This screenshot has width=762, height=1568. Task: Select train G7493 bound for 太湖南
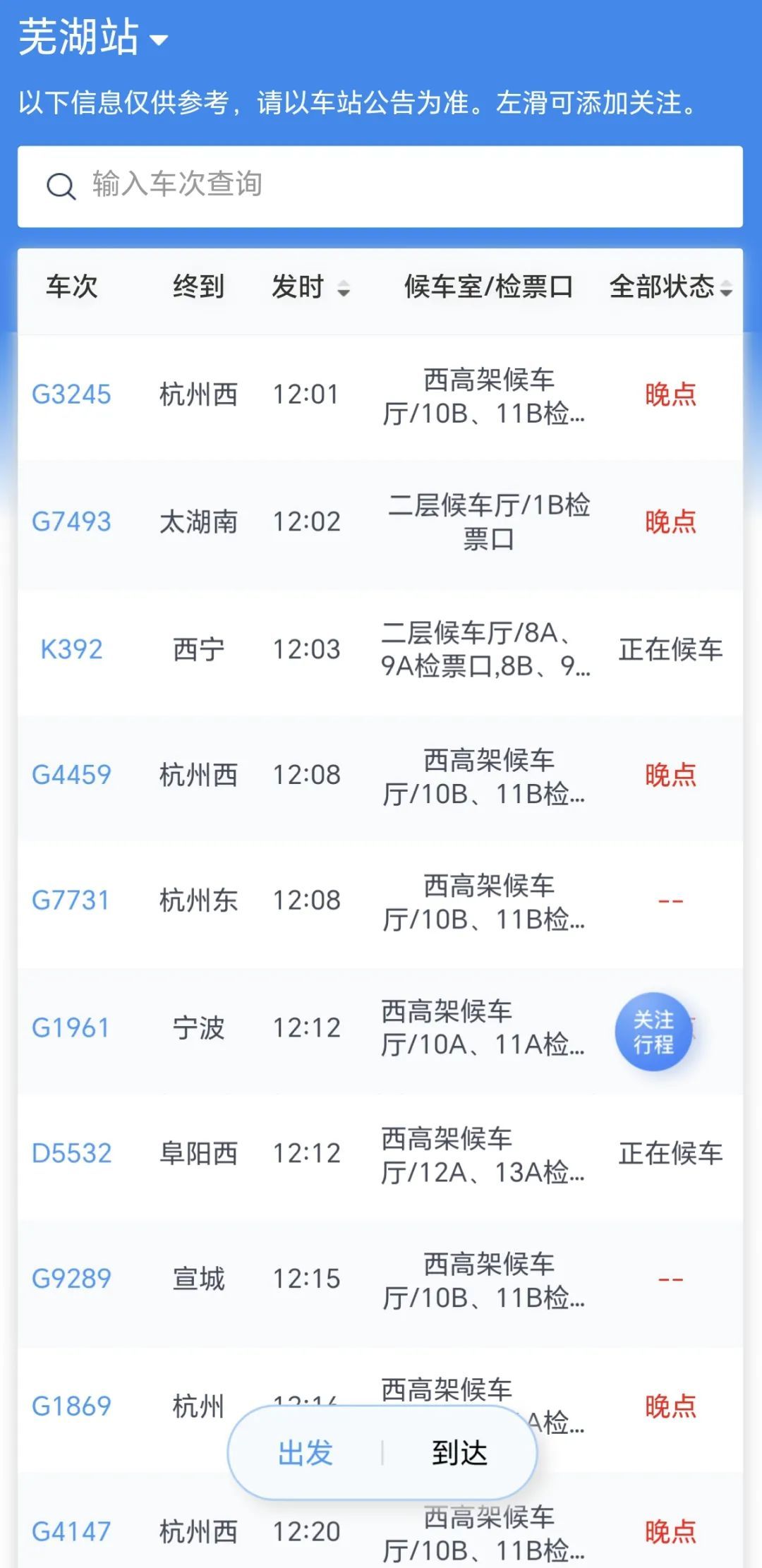tap(73, 522)
